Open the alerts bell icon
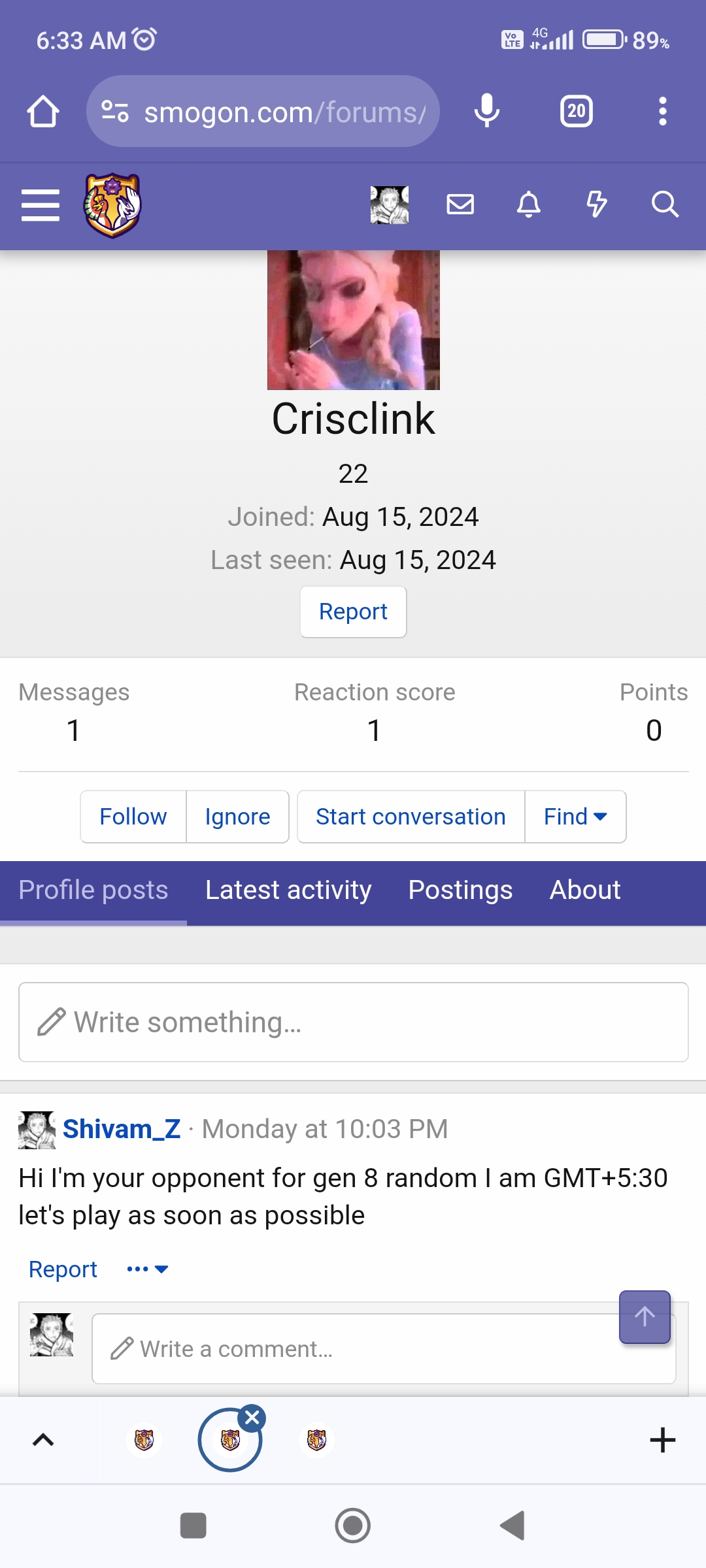 click(x=529, y=204)
